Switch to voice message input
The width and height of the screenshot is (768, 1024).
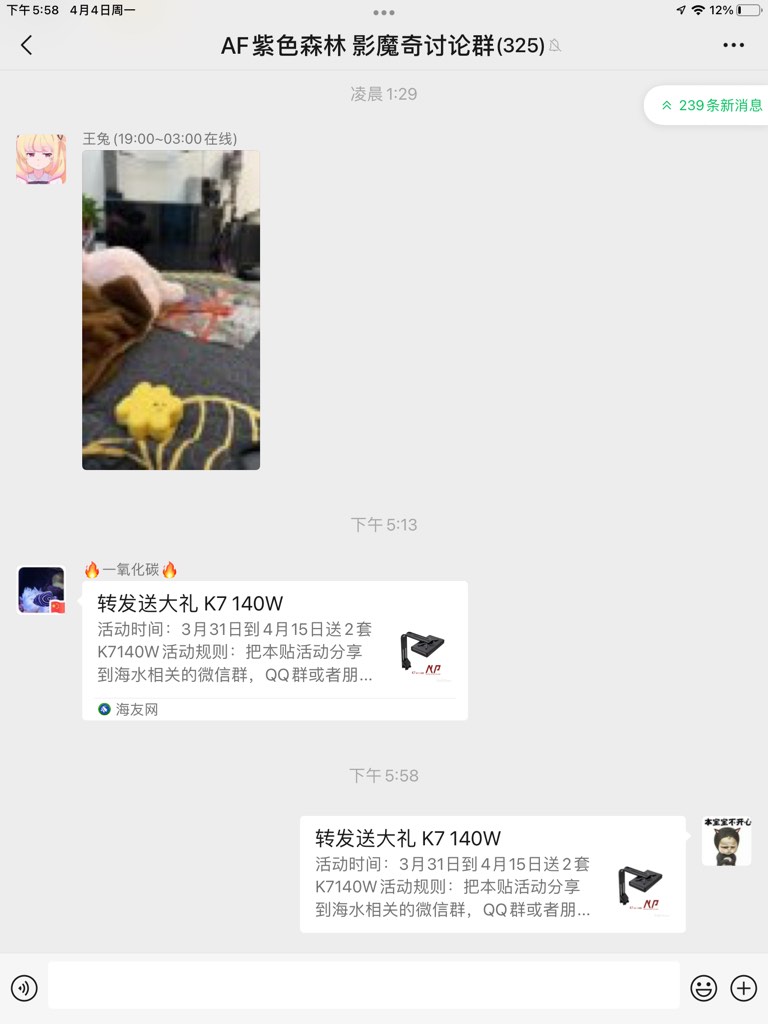tap(24, 988)
